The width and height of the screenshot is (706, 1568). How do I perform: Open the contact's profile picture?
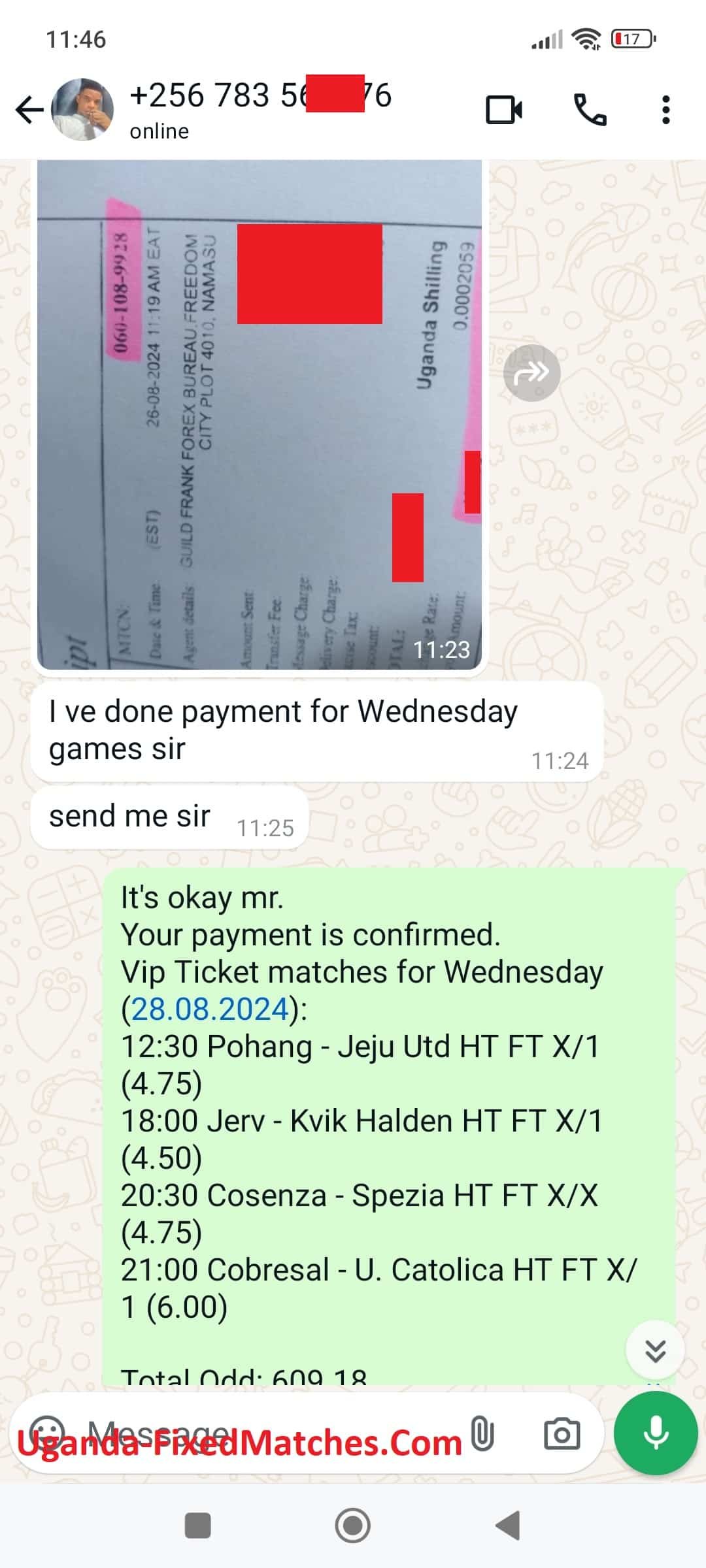pyautogui.click(x=83, y=110)
